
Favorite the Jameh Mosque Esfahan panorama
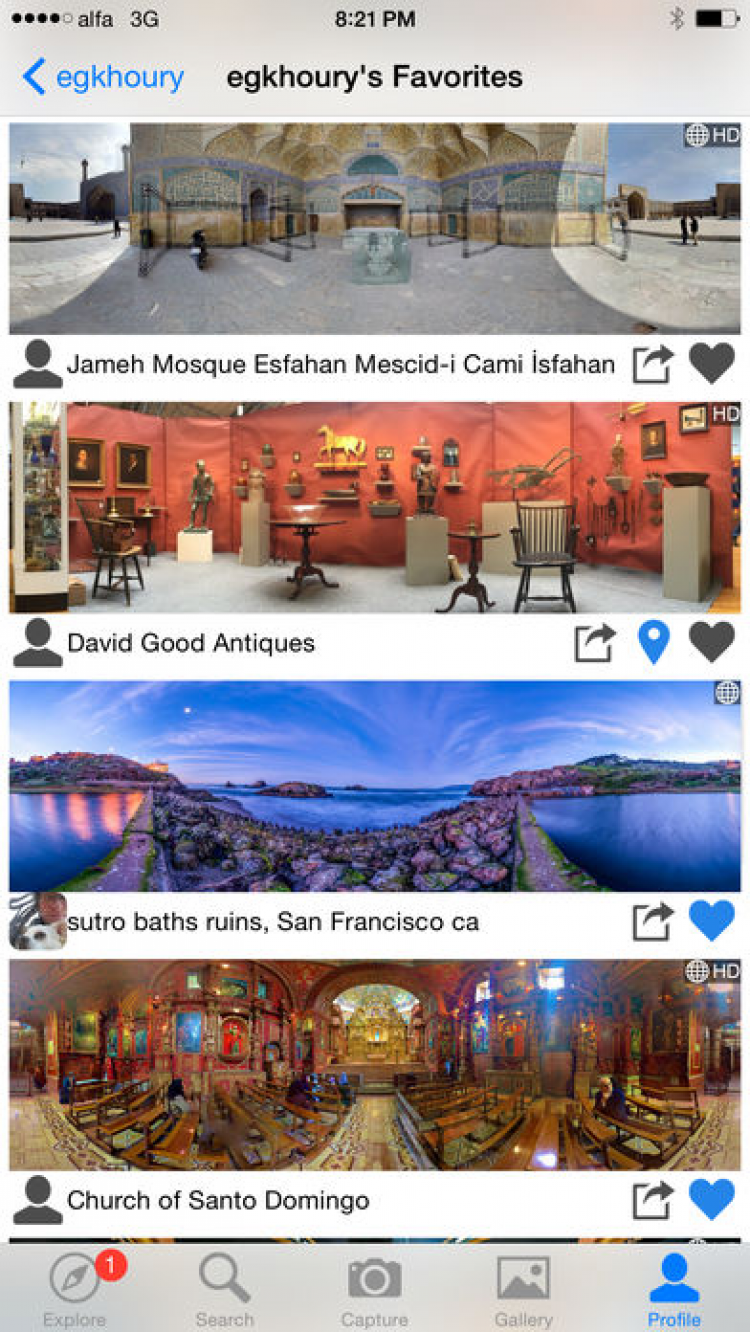click(x=711, y=364)
